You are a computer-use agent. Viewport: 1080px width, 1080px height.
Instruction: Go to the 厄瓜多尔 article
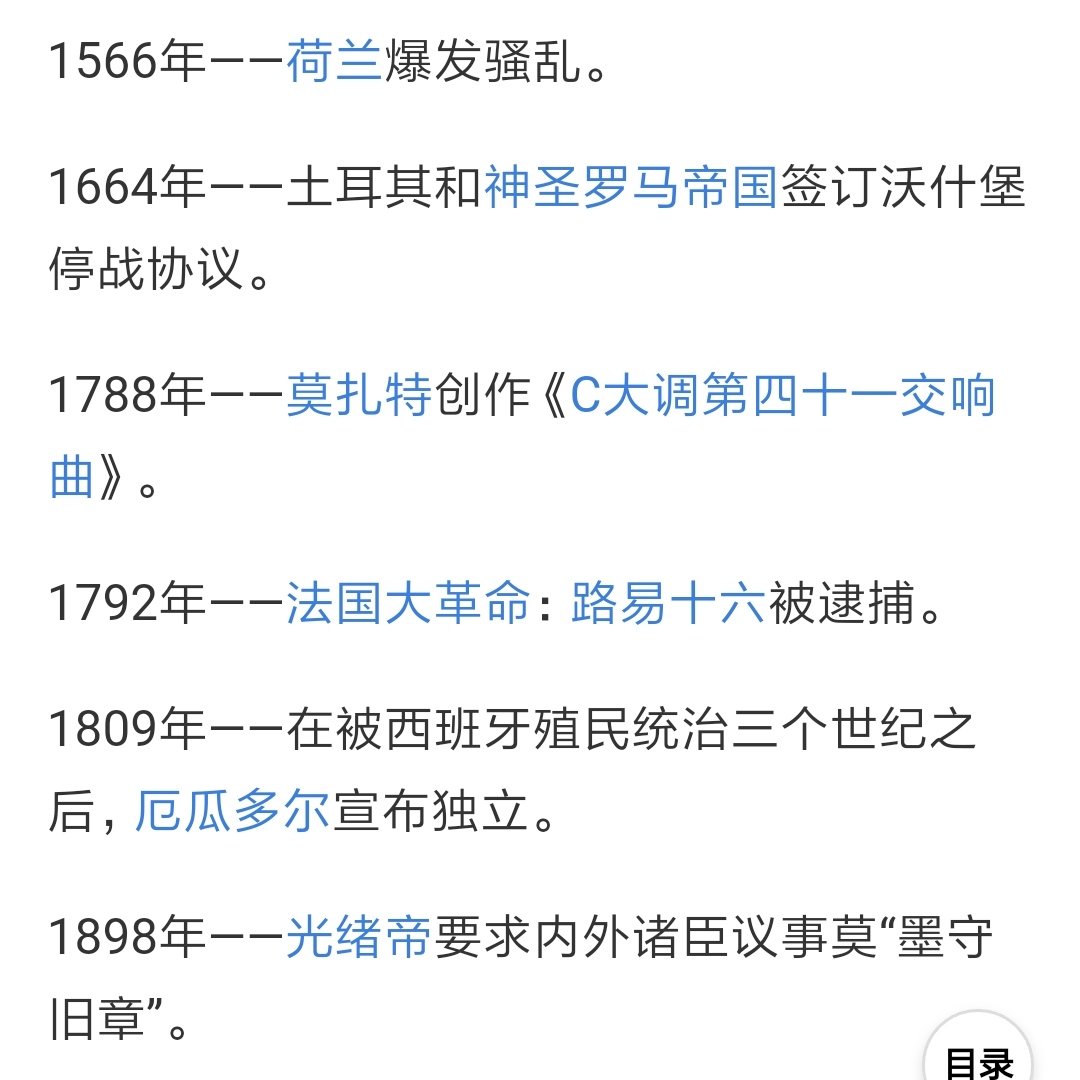pos(232,813)
